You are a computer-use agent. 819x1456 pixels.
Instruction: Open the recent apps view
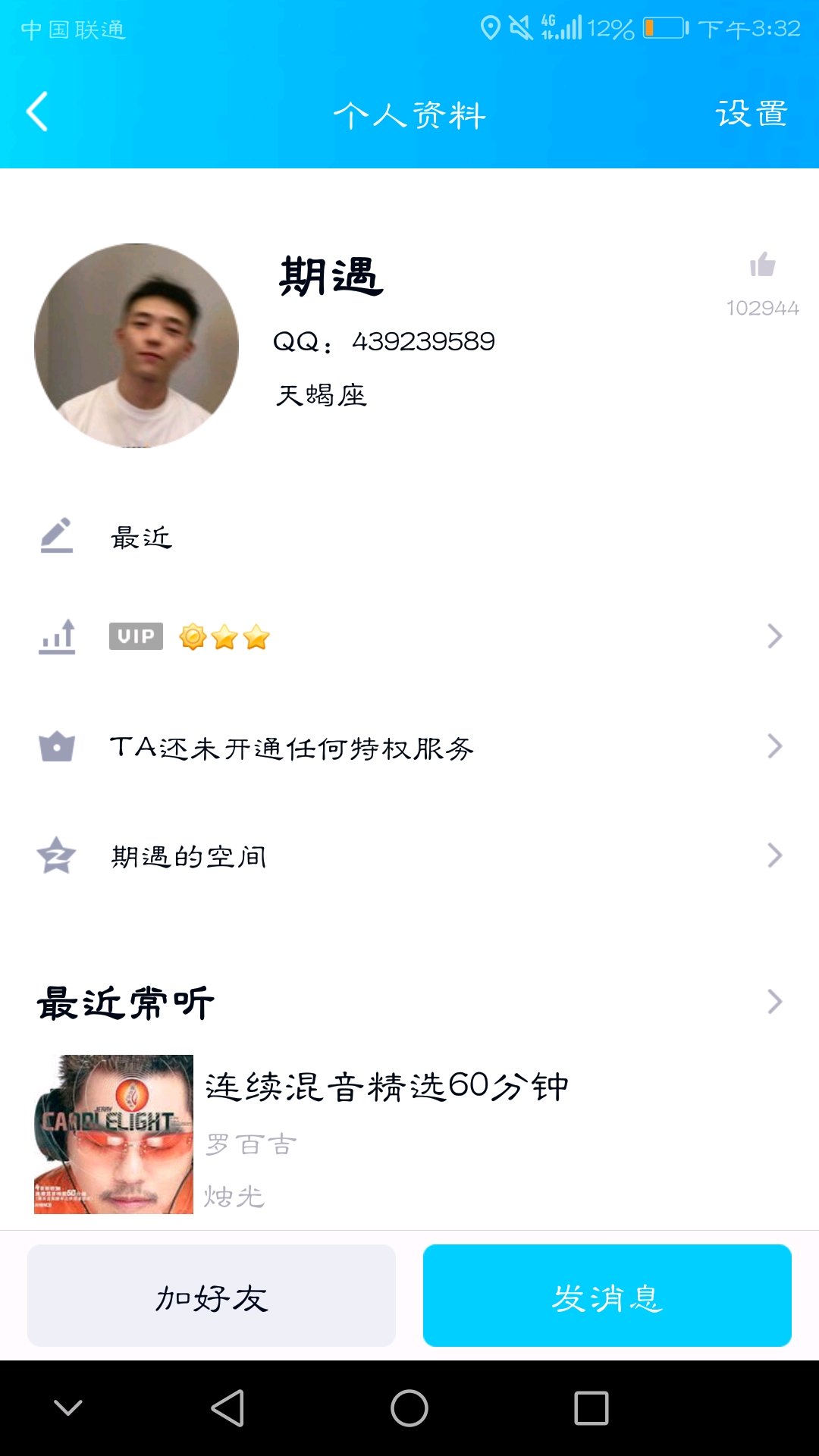coord(591,1408)
